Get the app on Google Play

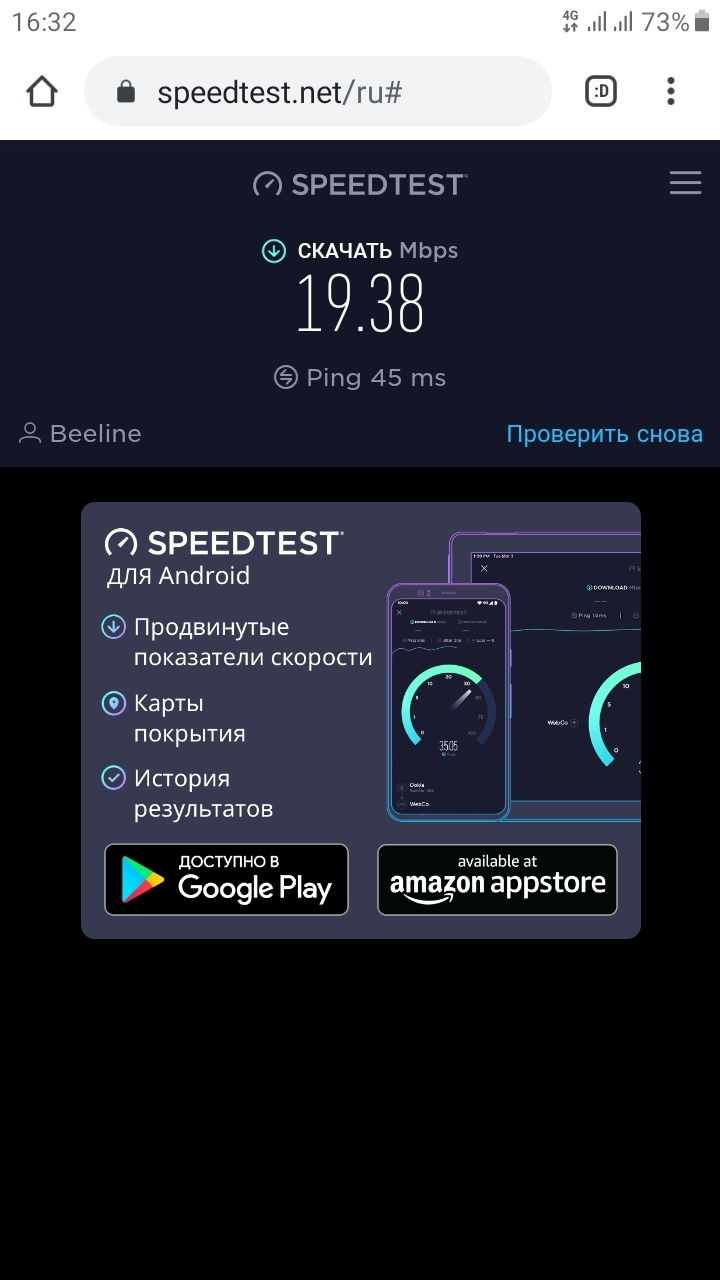(226, 879)
